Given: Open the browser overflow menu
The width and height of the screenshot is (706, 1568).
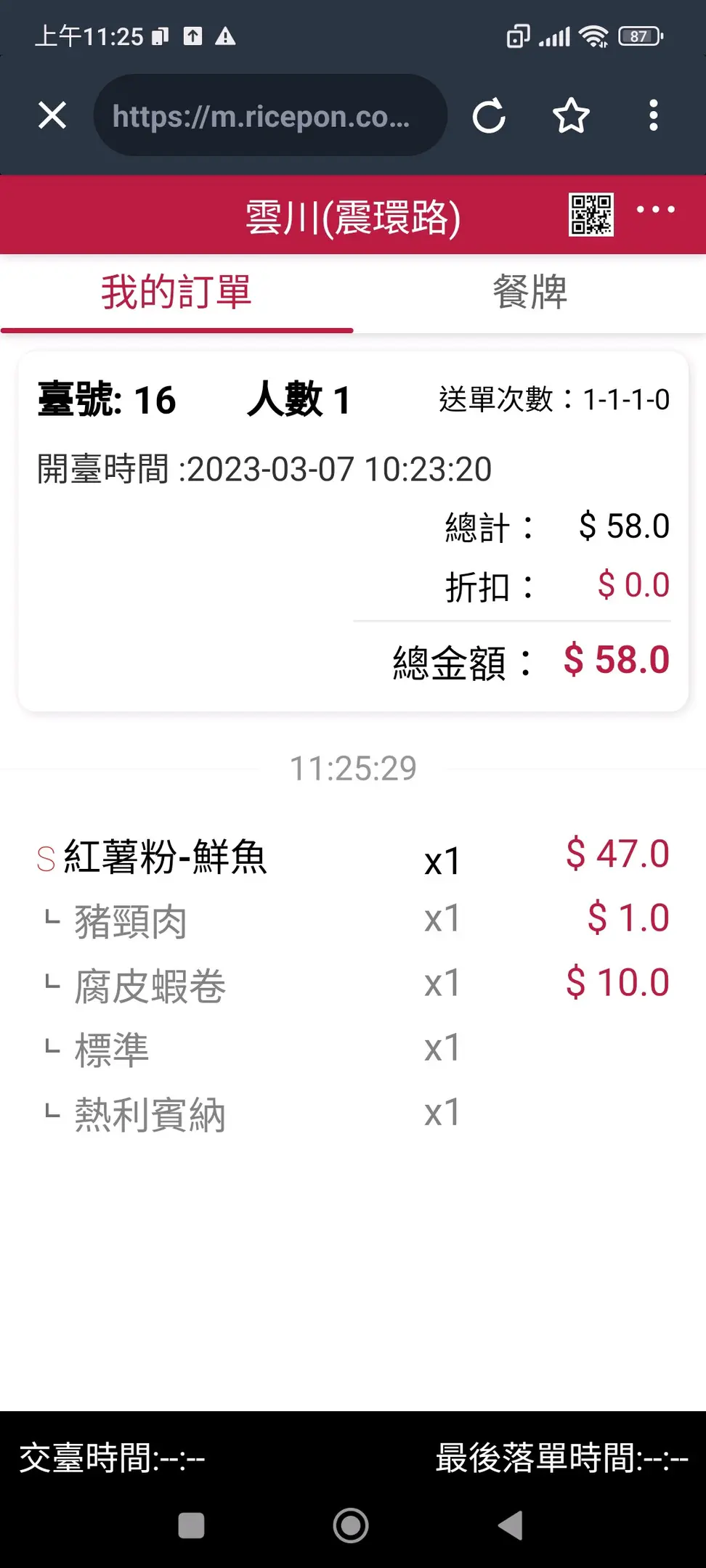Looking at the screenshot, I should 654,115.
